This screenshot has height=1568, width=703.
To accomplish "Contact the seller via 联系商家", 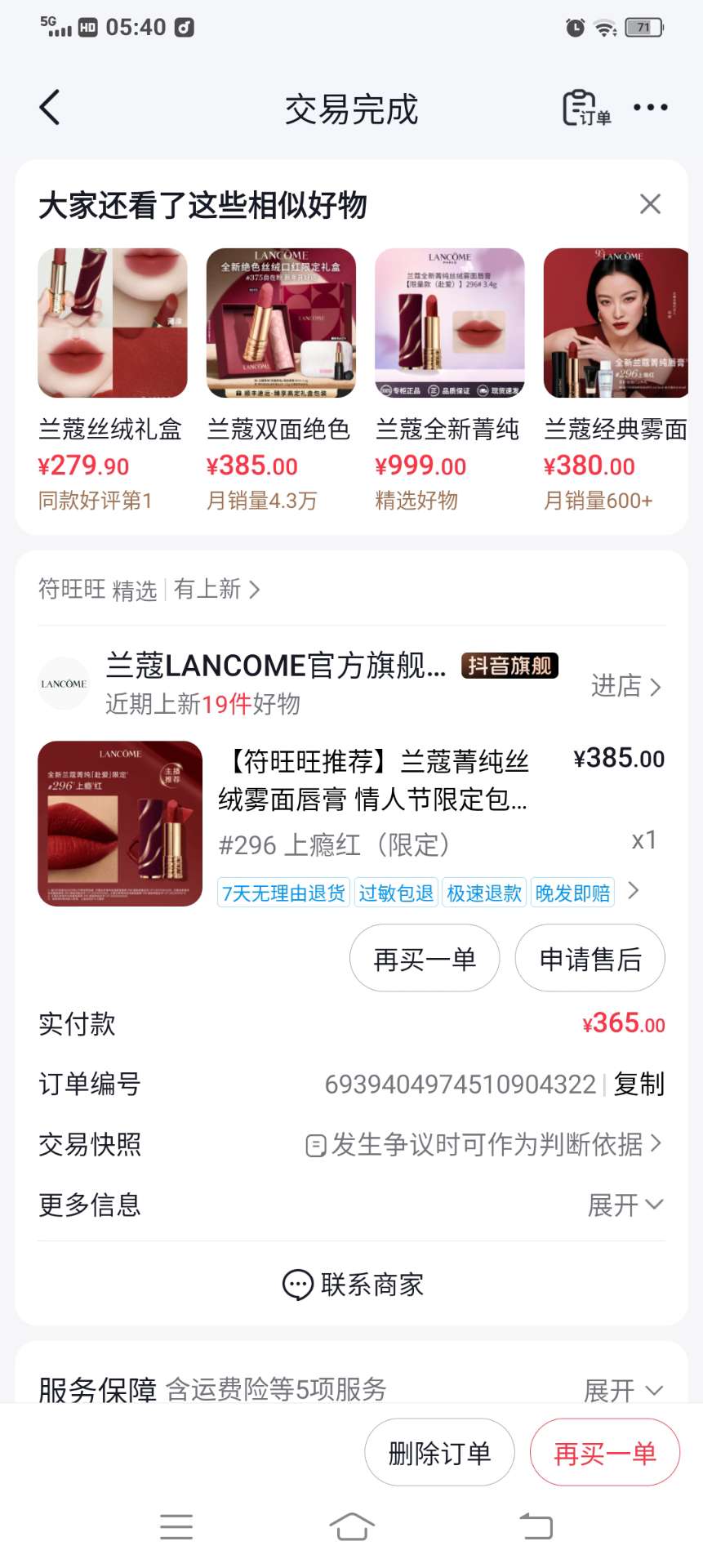I will click(x=352, y=1285).
